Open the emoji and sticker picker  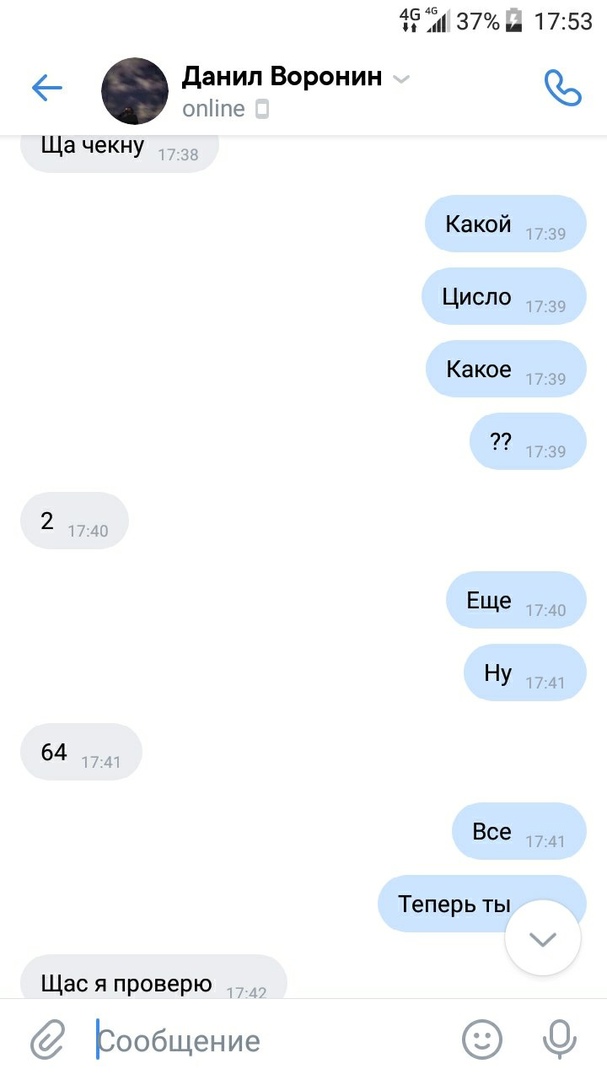[x=482, y=1040]
